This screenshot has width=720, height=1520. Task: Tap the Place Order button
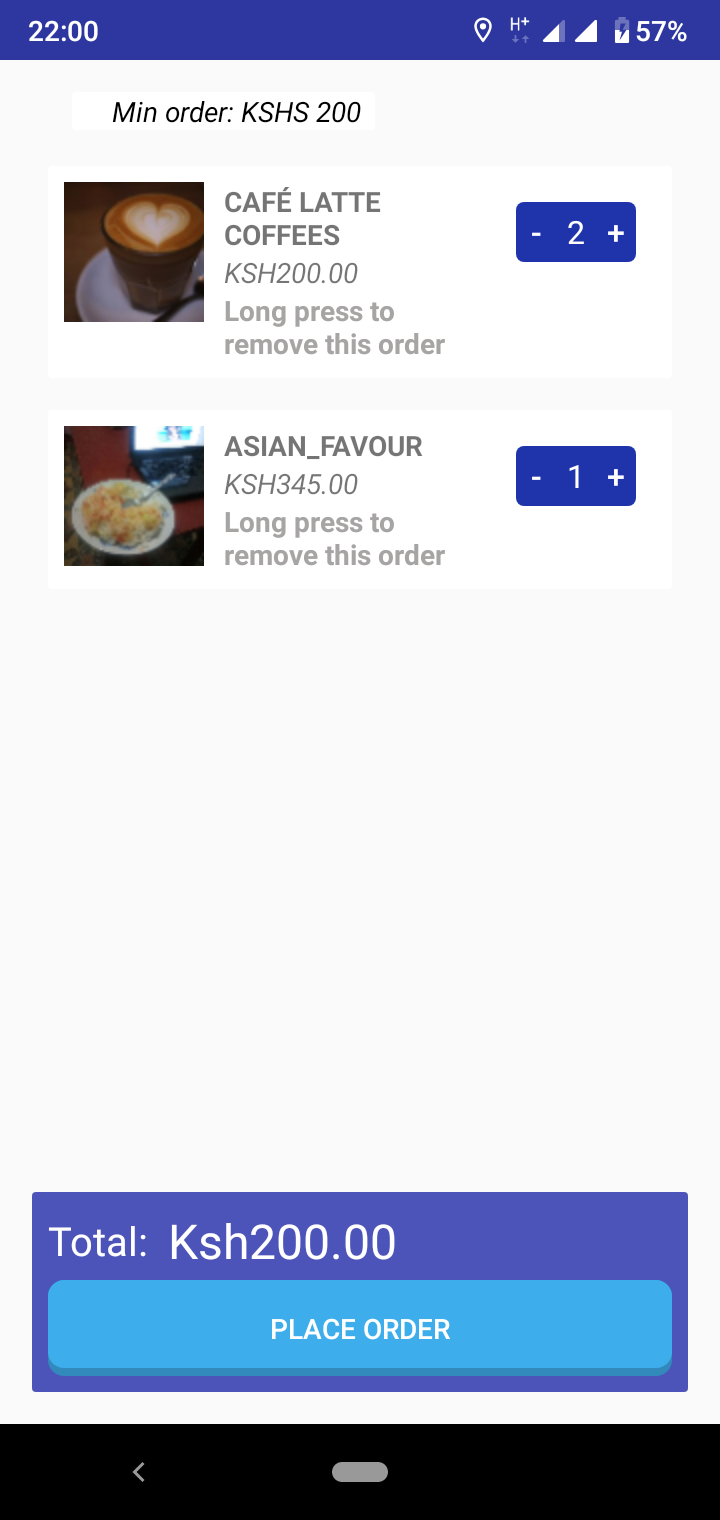point(360,1328)
